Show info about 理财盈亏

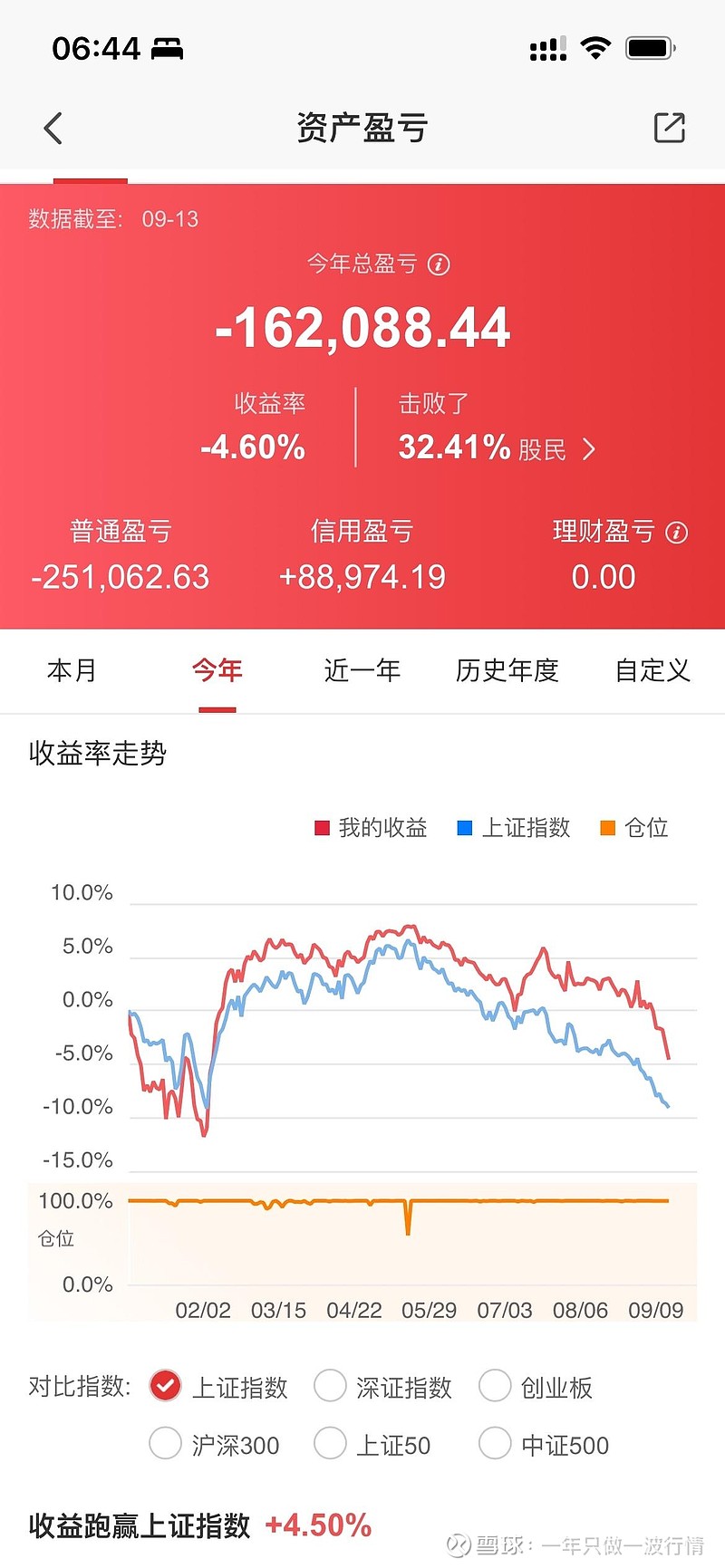point(677,533)
